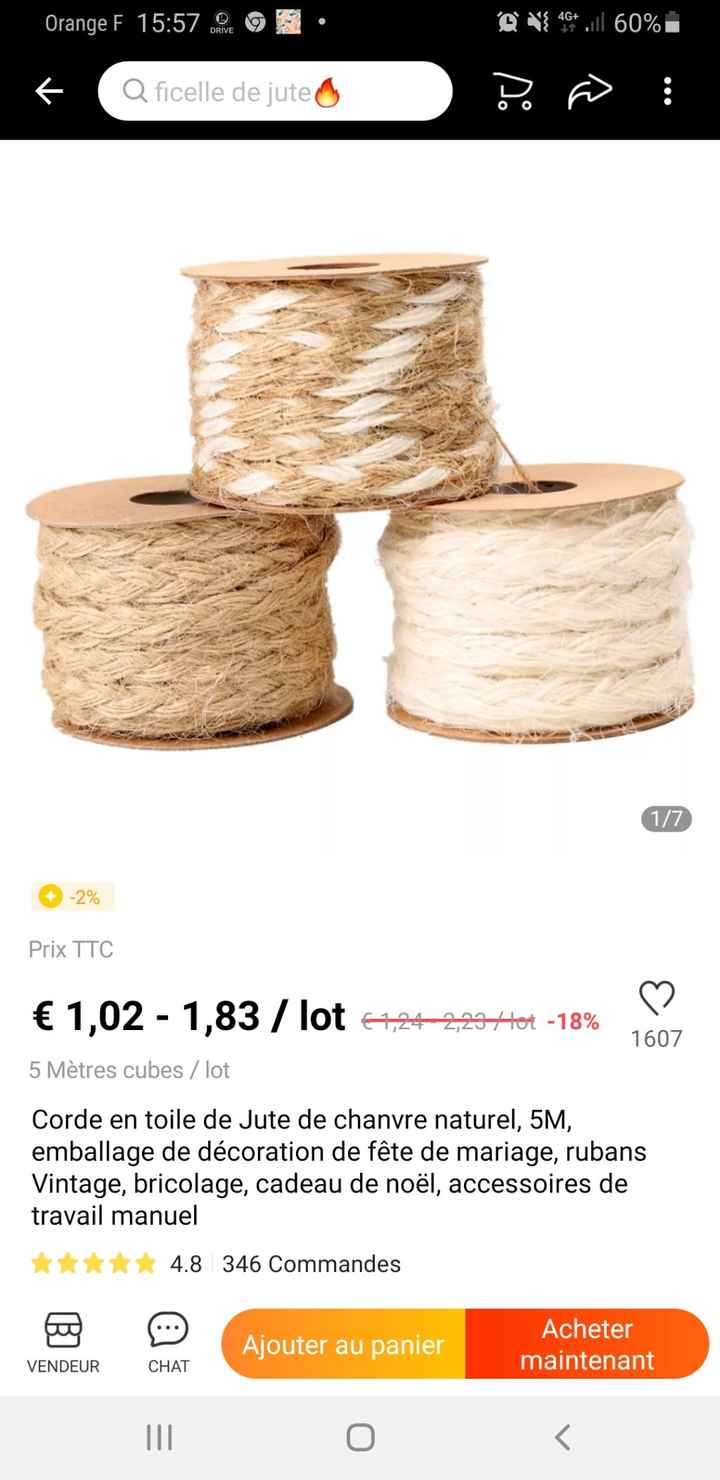Tap the 'ficelle de jute' search box
Screen dimensions: 720x1480
tap(275, 92)
